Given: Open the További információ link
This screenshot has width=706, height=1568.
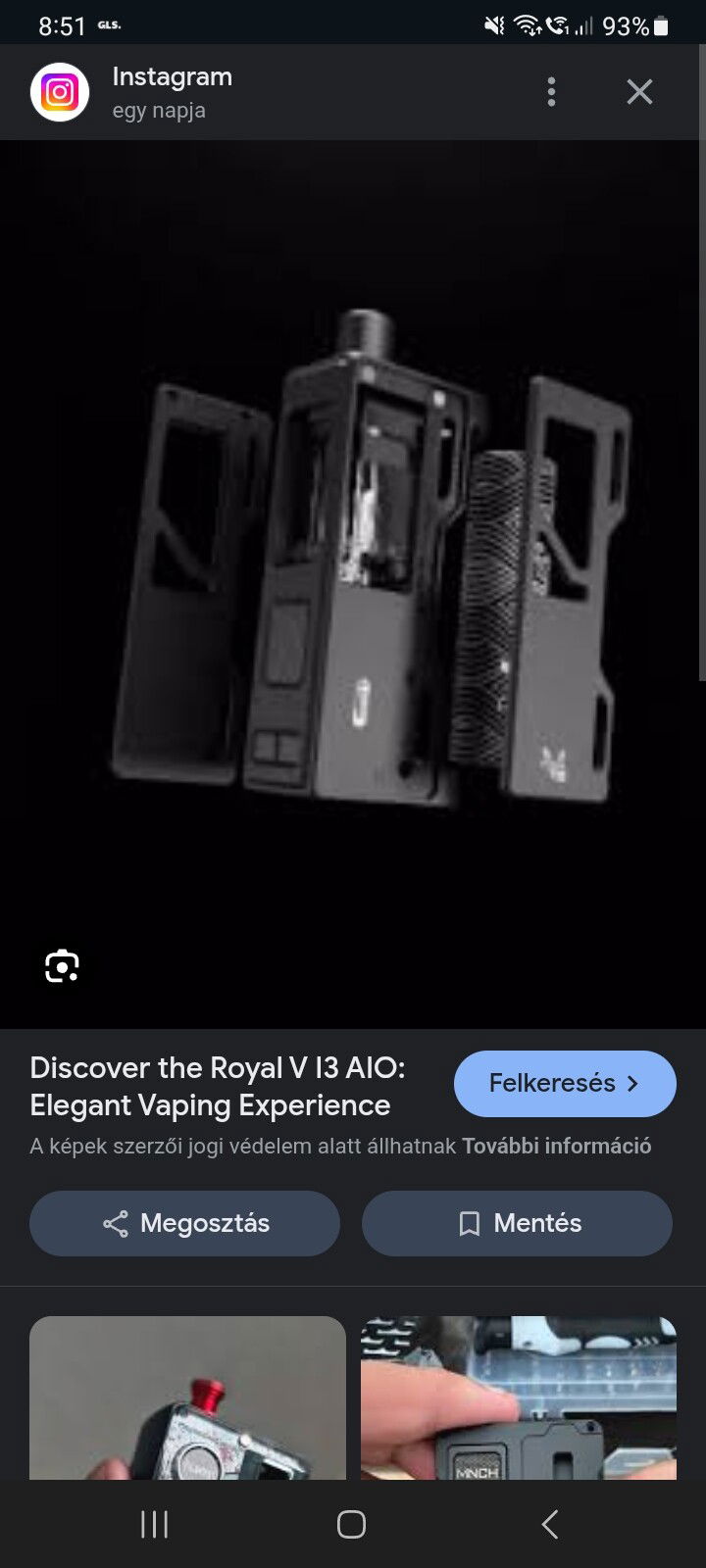Looking at the screenshot, I should click(556, 1146).
